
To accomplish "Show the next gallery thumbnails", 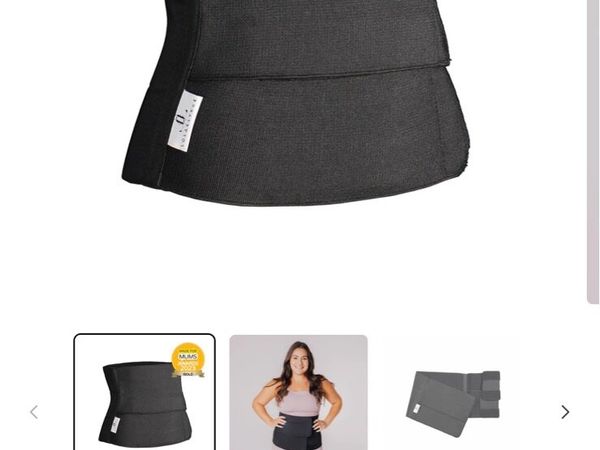I will pos(565,412).
